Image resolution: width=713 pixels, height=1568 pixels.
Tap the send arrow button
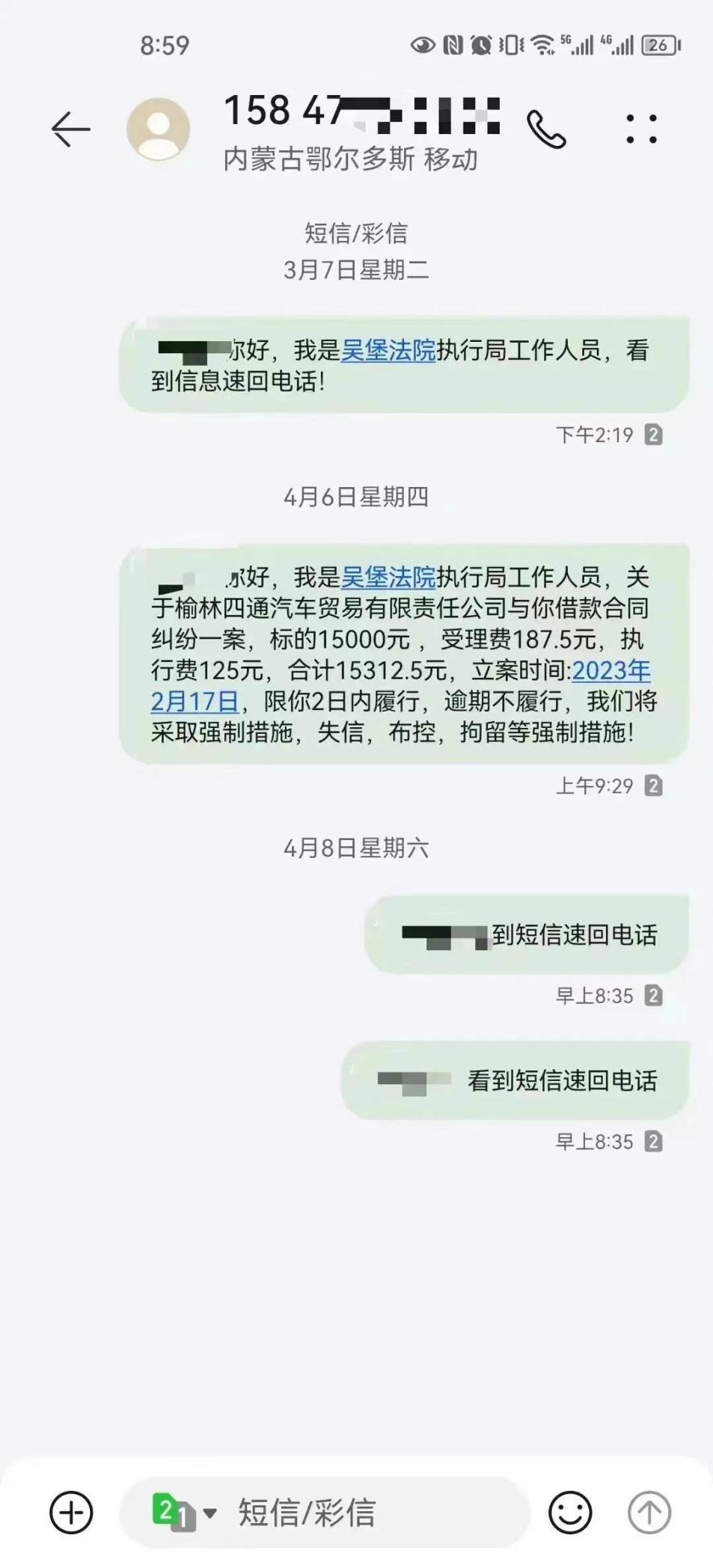(649, 1513)
